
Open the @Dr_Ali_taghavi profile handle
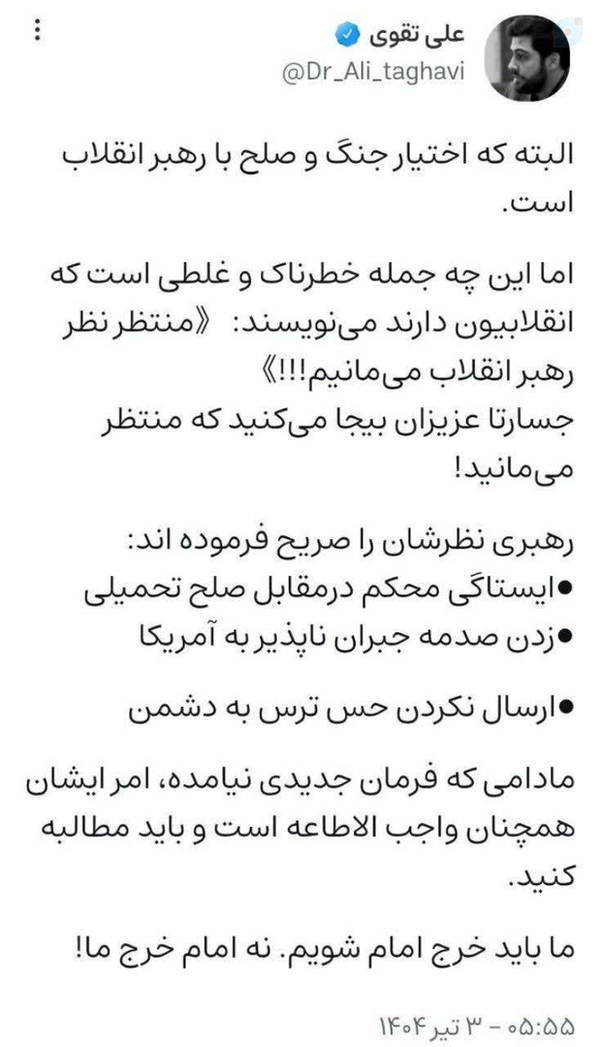tap(375, 74)
